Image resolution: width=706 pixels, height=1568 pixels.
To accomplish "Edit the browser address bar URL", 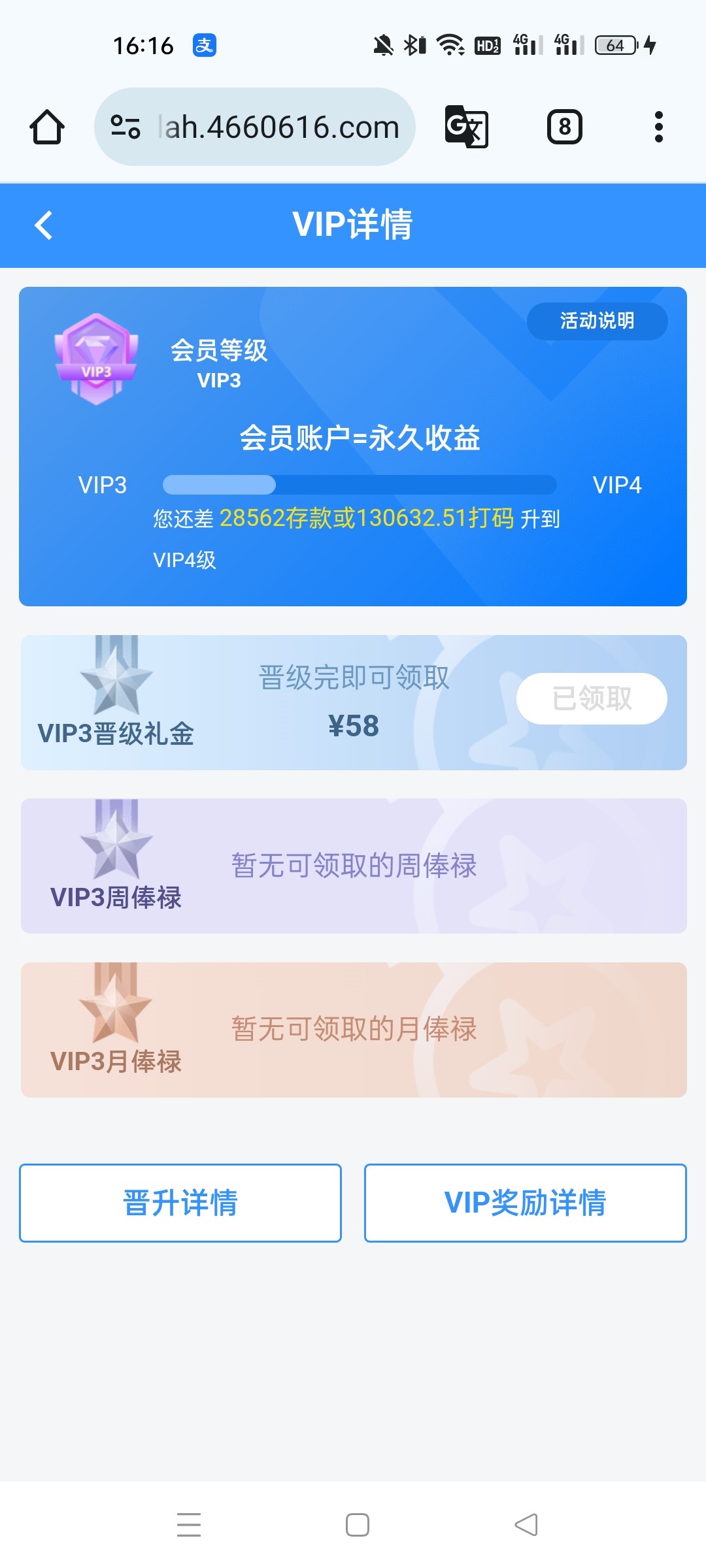I will click(x=281, y=127).
